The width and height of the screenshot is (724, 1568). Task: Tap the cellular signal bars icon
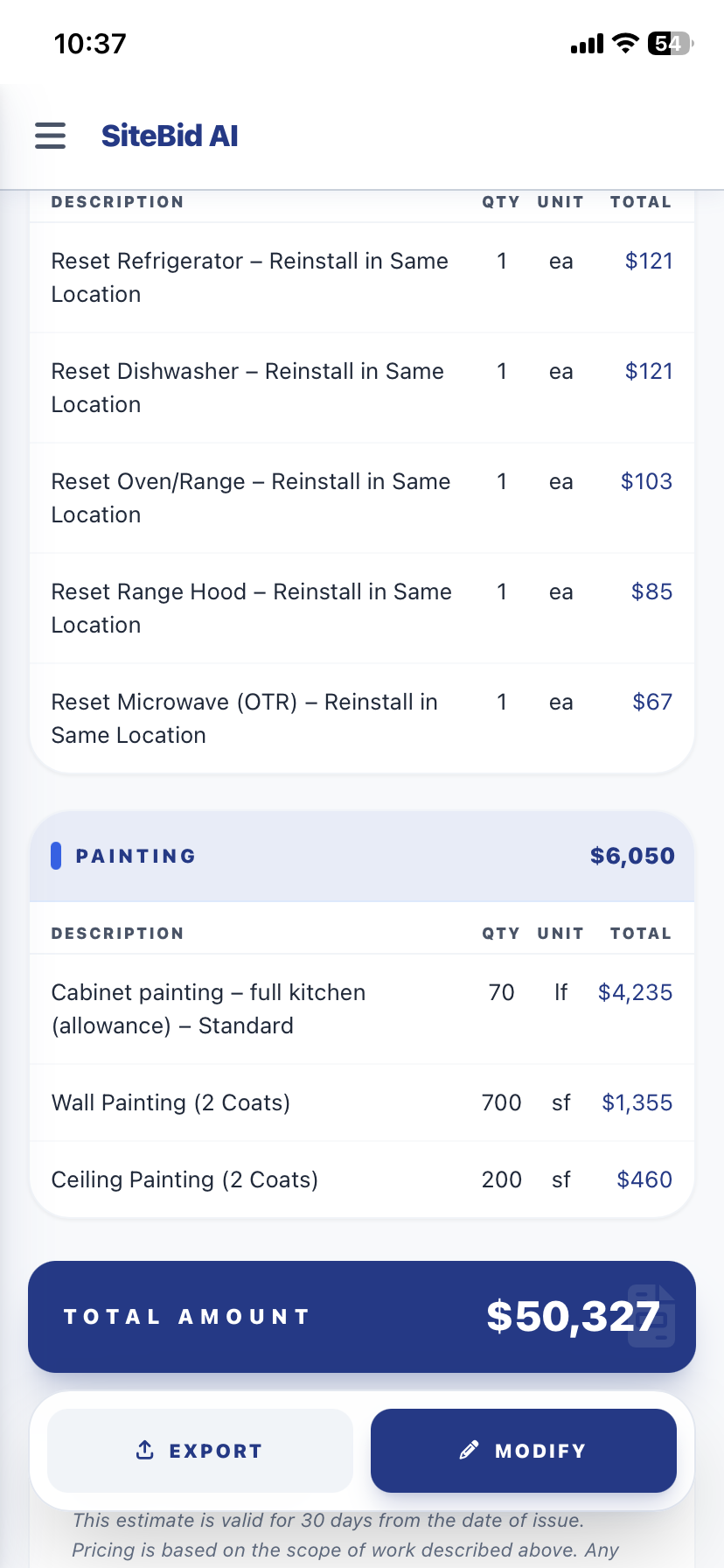click(x=586, y=43)
